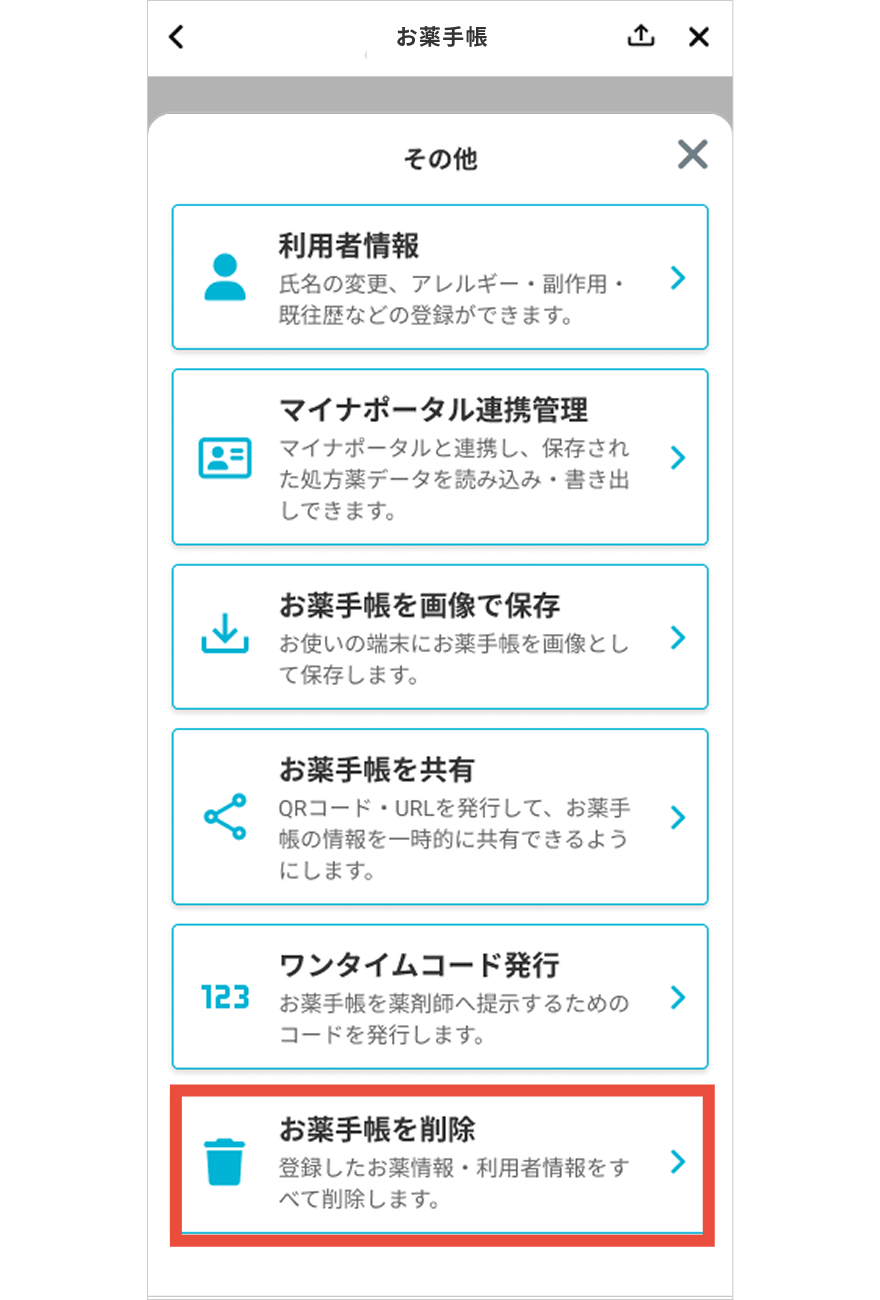
Task: Select お薬手帳を画像で保存
Action: (440, 637)
